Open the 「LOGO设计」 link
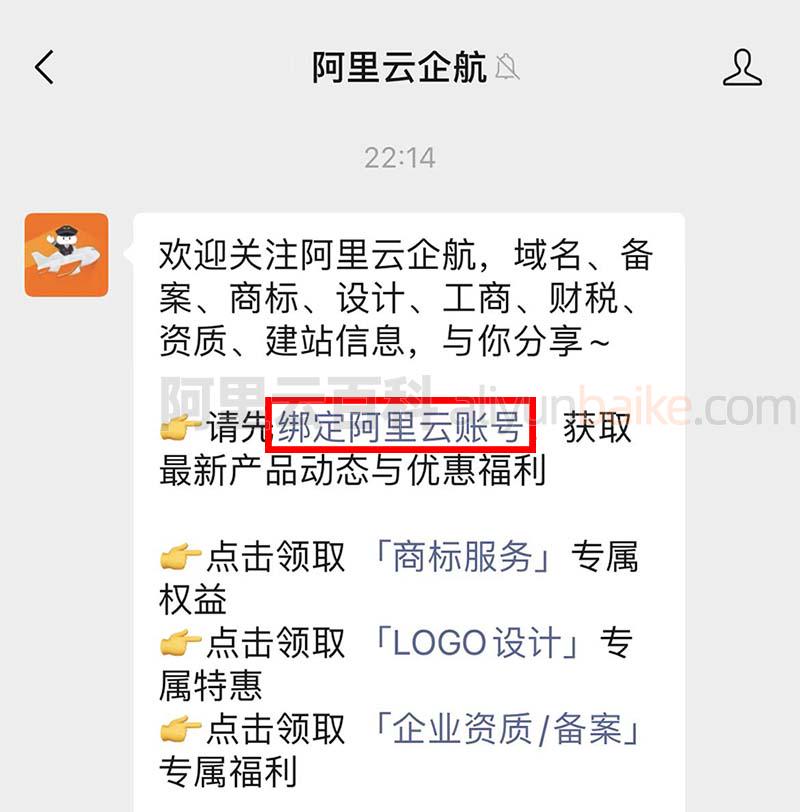This screenshot has width=800, height=812. coord(477,643)
